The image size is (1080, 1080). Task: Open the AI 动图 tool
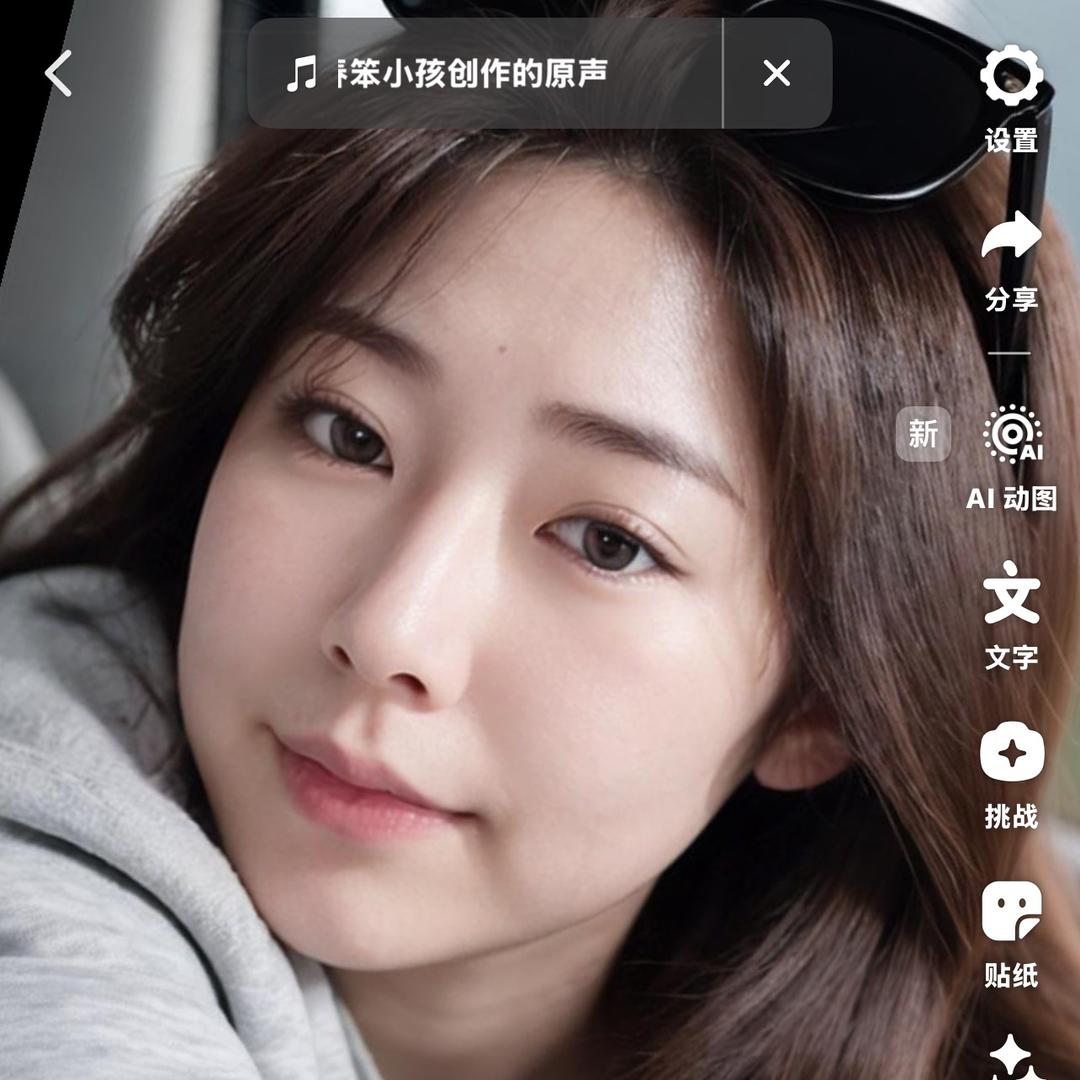pyautogui.click(x=1011, y=436)
